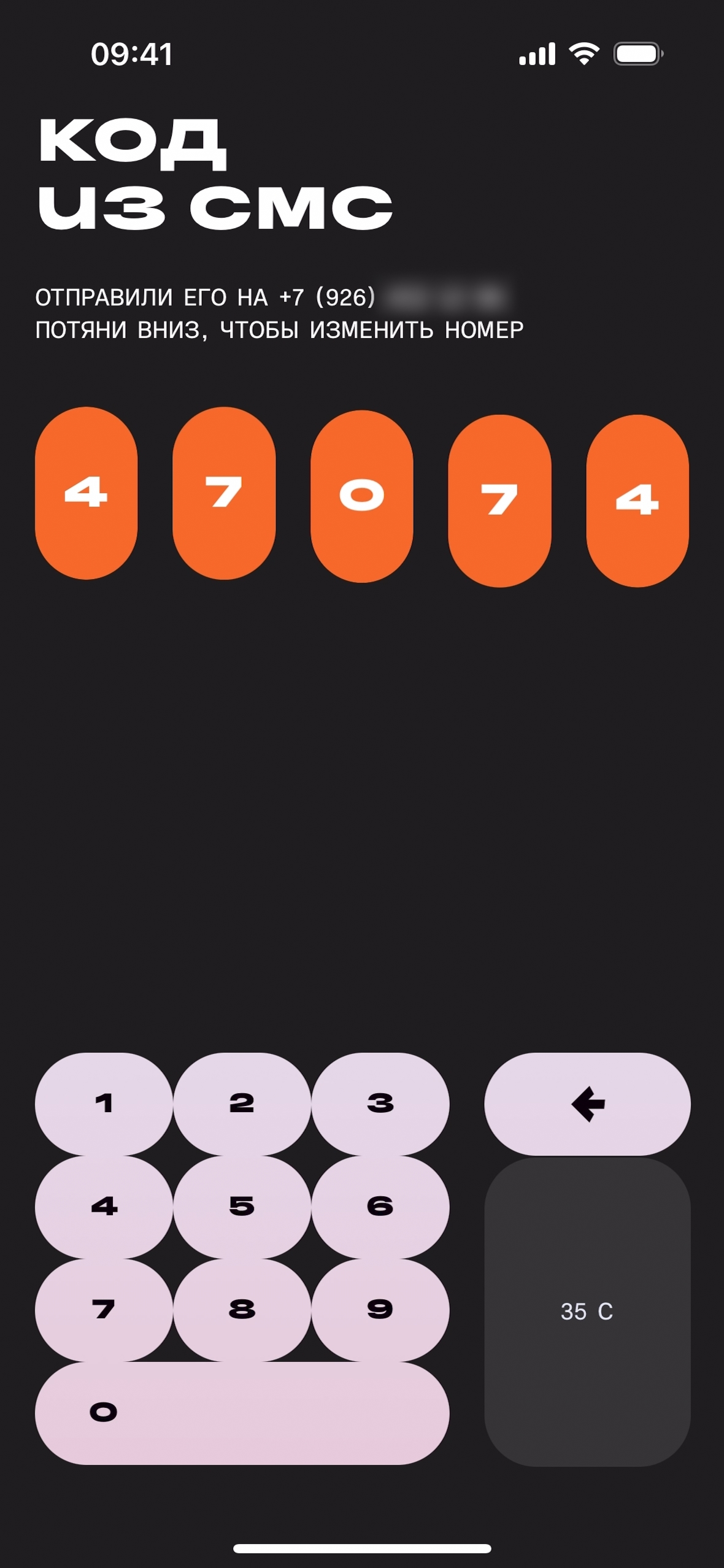Tap the 7 keypad button
This screenshot has width=724, height=1568.
click(104, 1310)
